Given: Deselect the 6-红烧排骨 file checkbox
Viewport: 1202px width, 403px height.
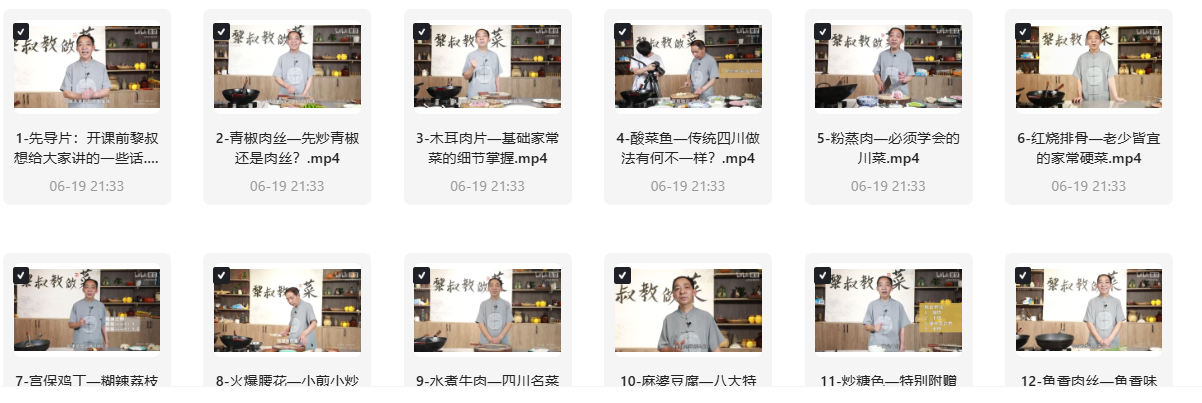Looking at the screenshot, I should pyautogui.click(x=1023, y=31).
